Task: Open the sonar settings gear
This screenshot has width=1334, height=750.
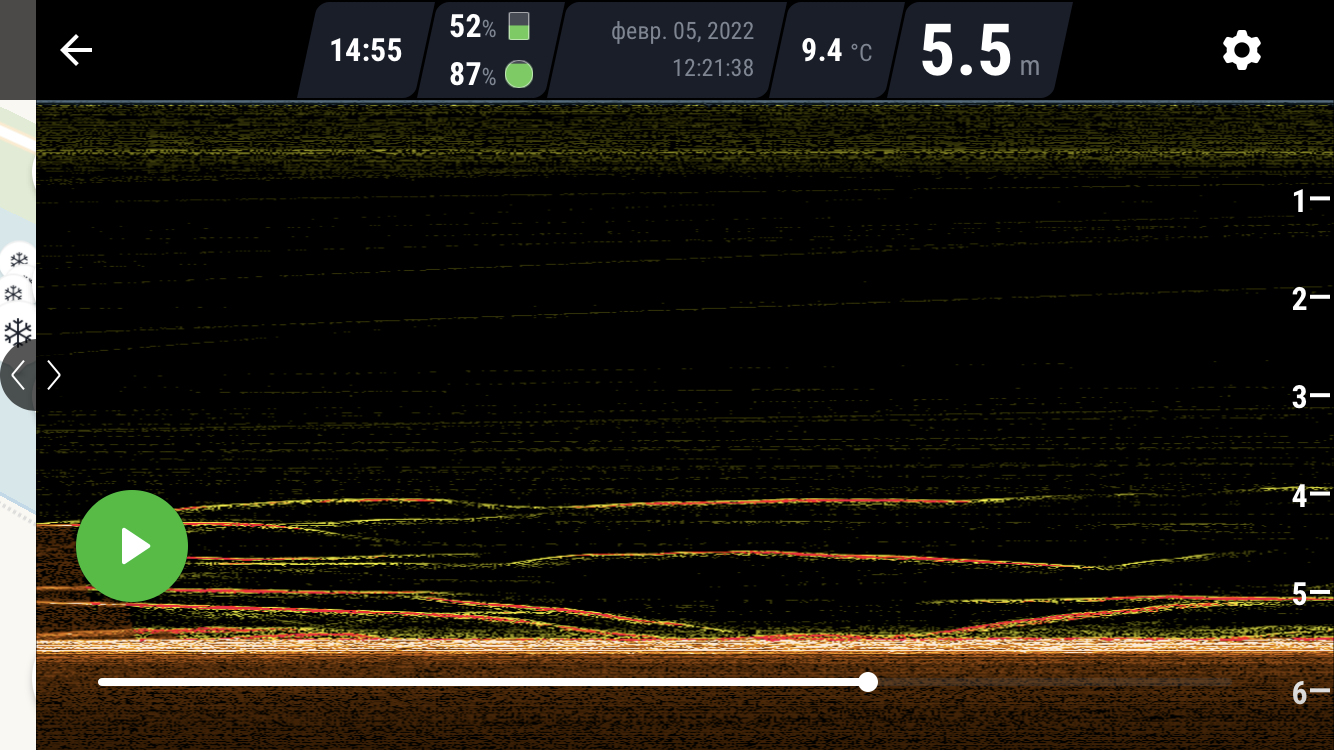Action: pyautogui.click(x=1241, y=50)
